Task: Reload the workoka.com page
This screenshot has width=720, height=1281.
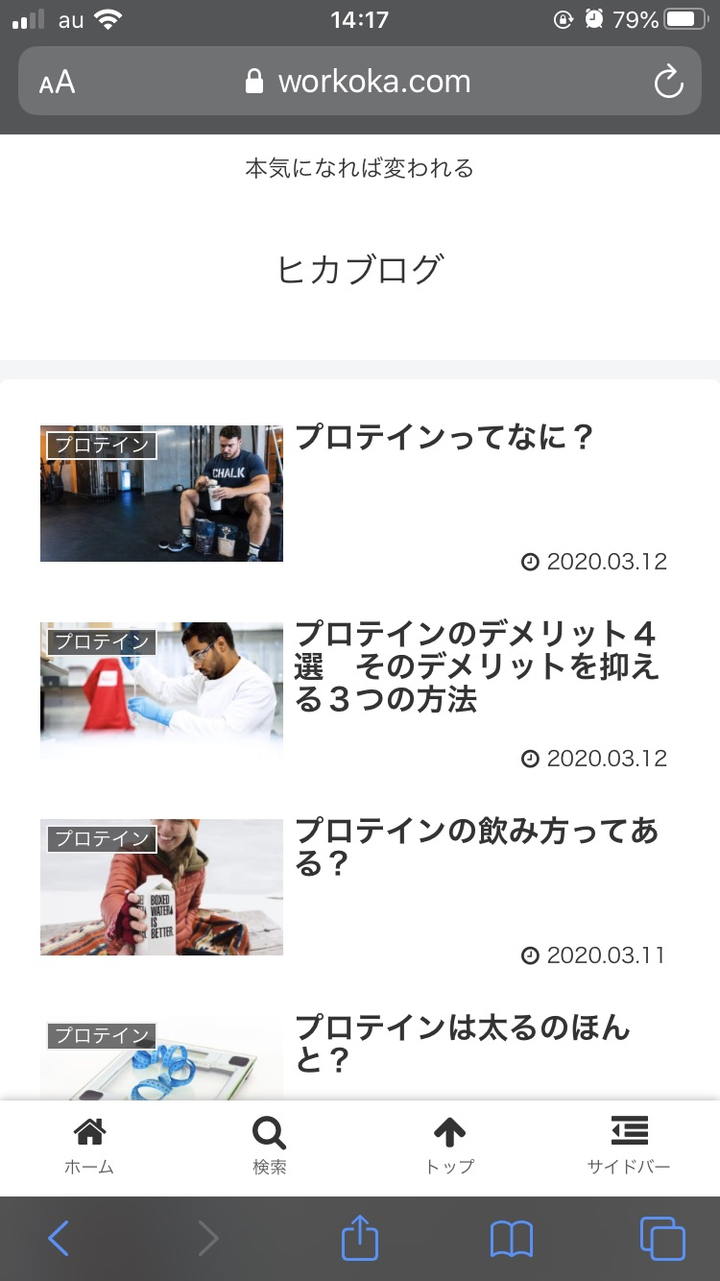Action: click(x=668, y=82)
